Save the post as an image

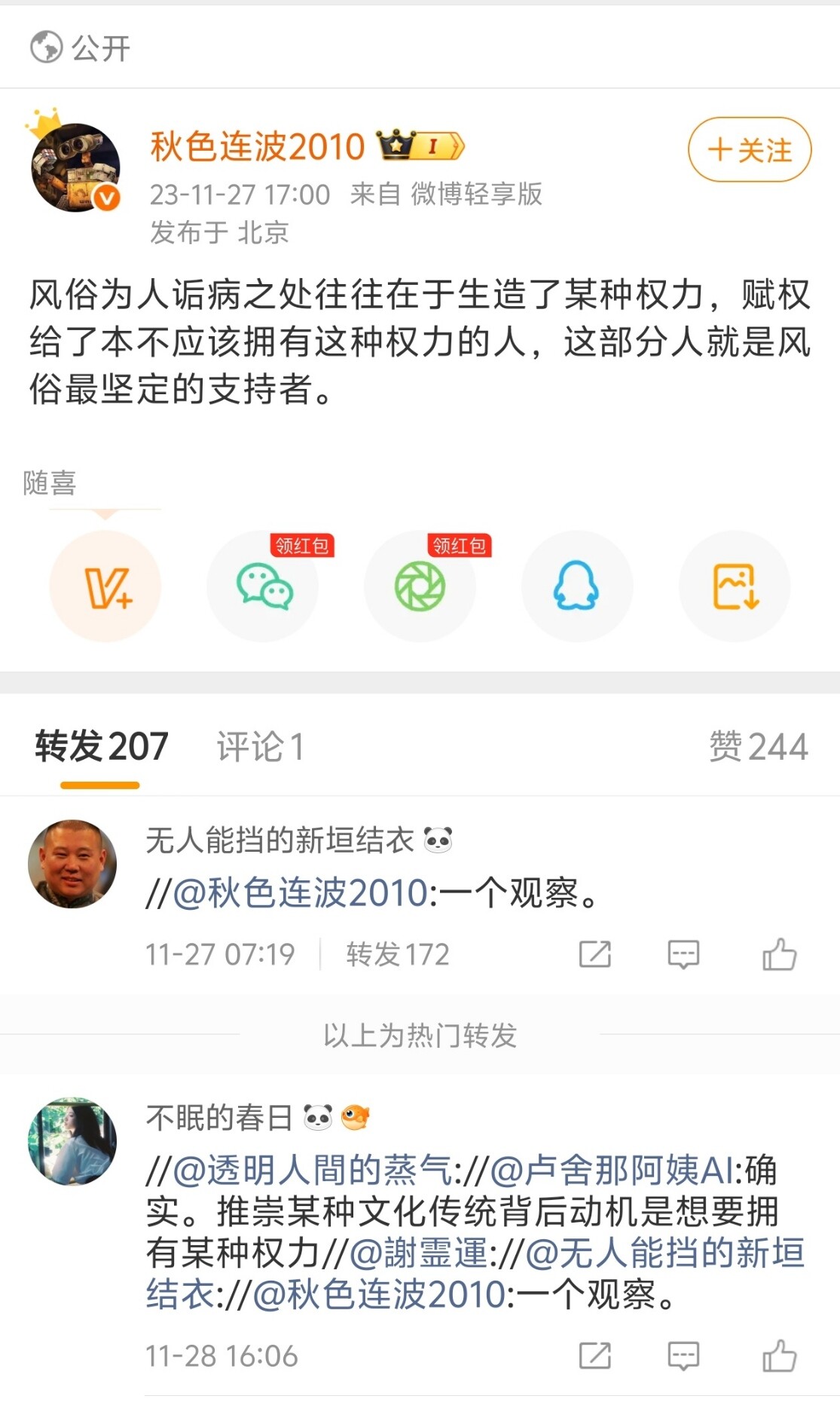pyautogui.click(x=735, y=586)
